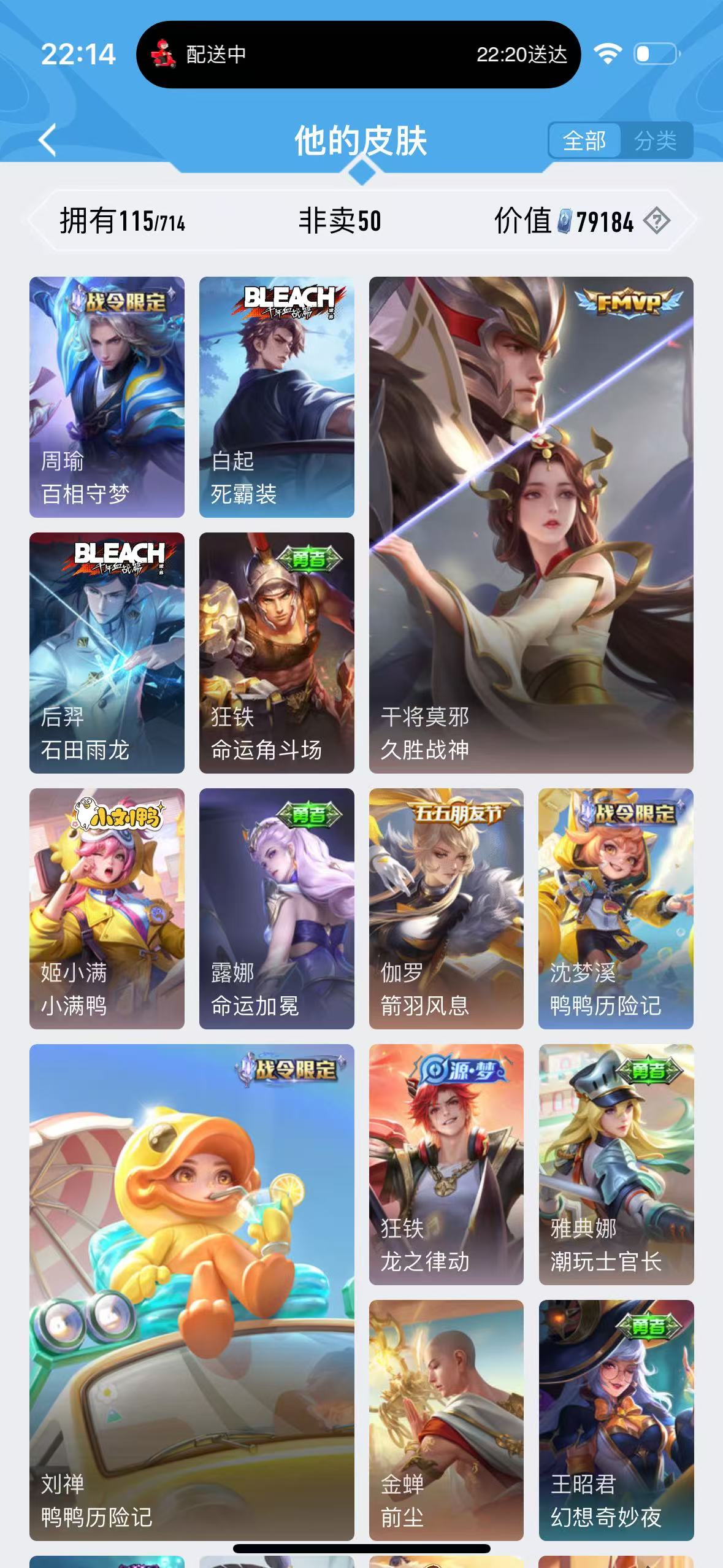Viewport: 723px width, 1568px height.
Task: Open the value help question-mark icon
Action: pyautogui.click(x=657, y=221)
